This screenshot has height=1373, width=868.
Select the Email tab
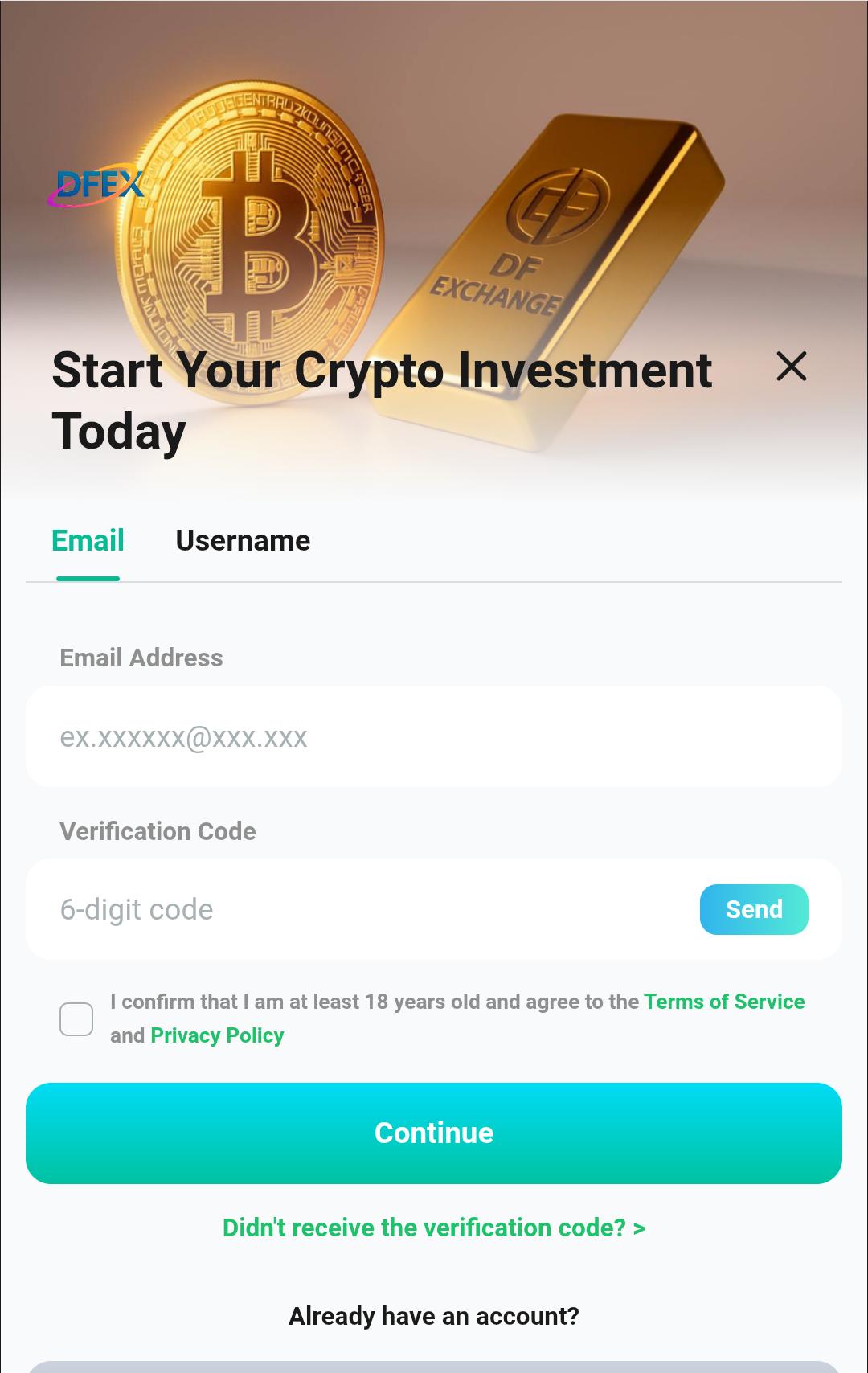[87, 540]
